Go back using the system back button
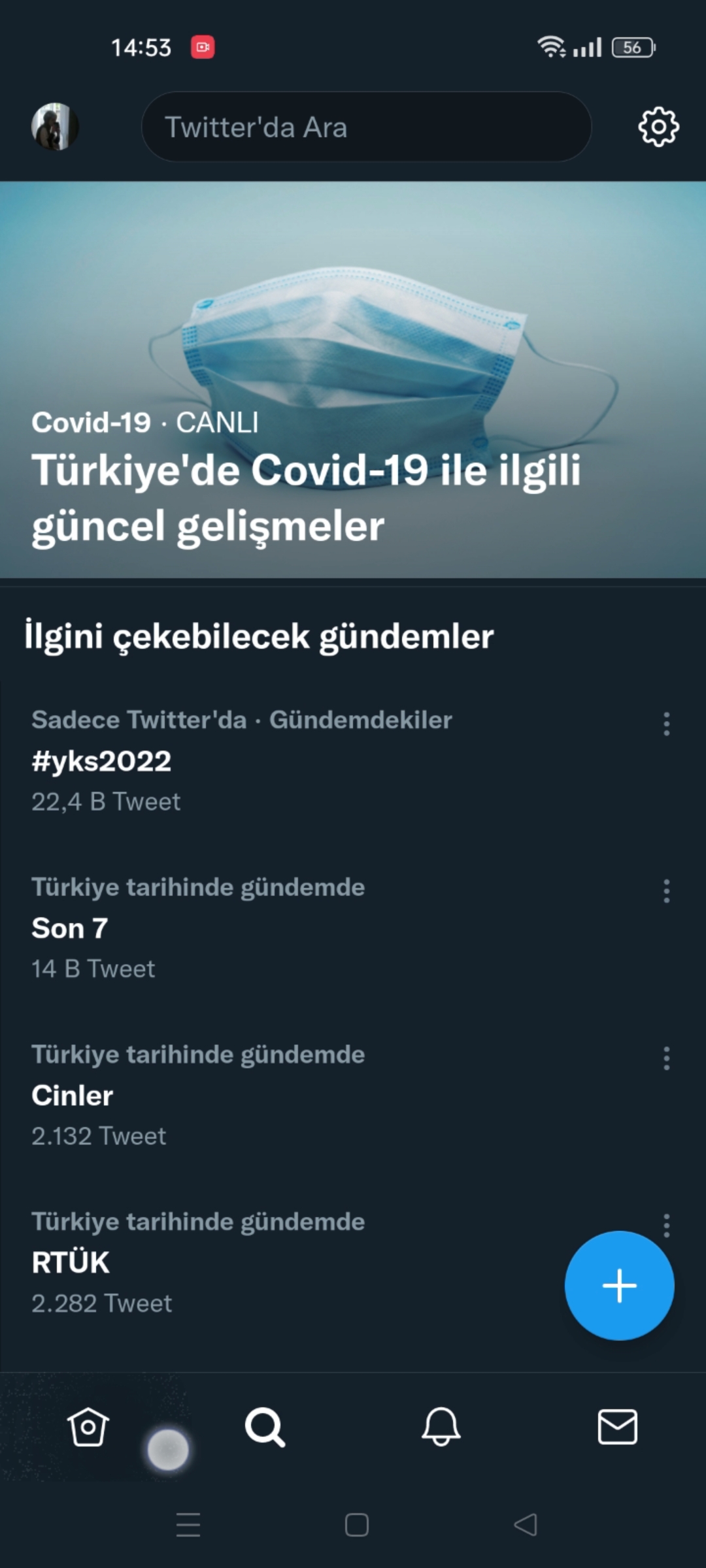This screenshot has height=1568, width=706. (x=526, y=1525)
